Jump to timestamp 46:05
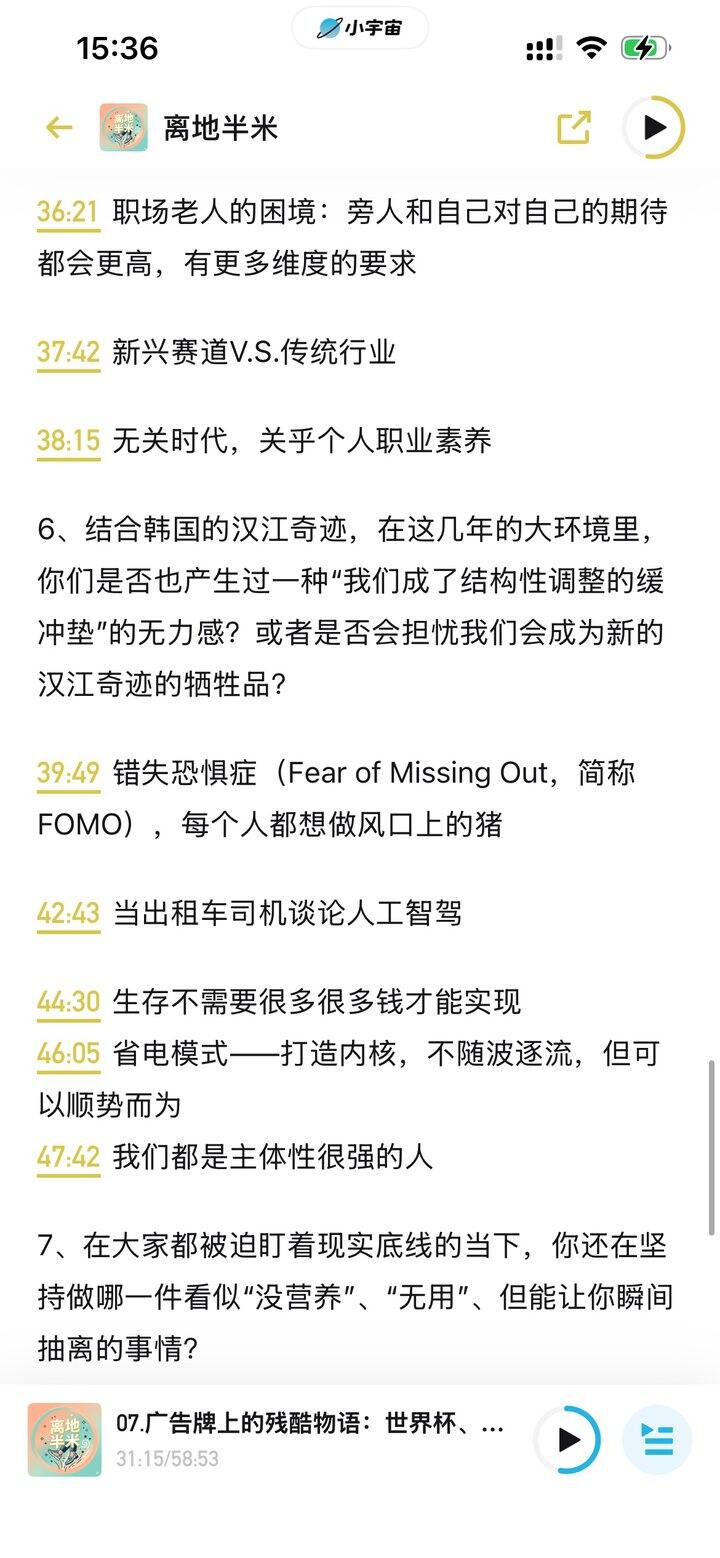This screenshot has width=720, height=1558. tap(68, 1054)
